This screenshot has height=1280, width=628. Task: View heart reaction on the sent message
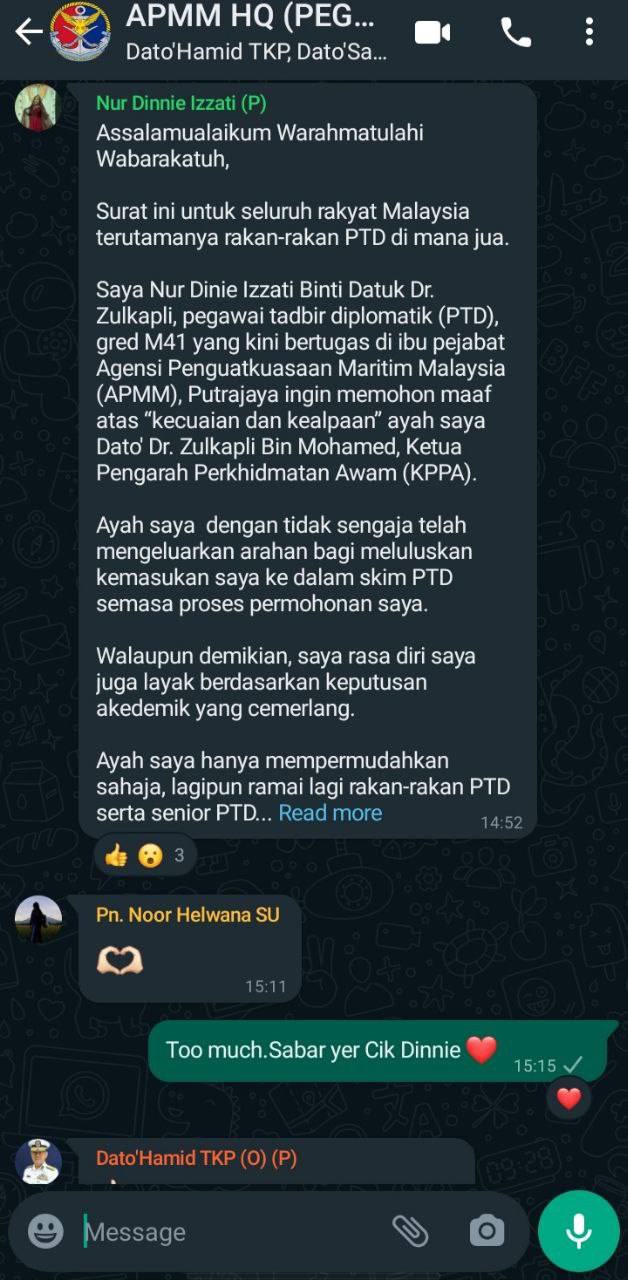569,1098
